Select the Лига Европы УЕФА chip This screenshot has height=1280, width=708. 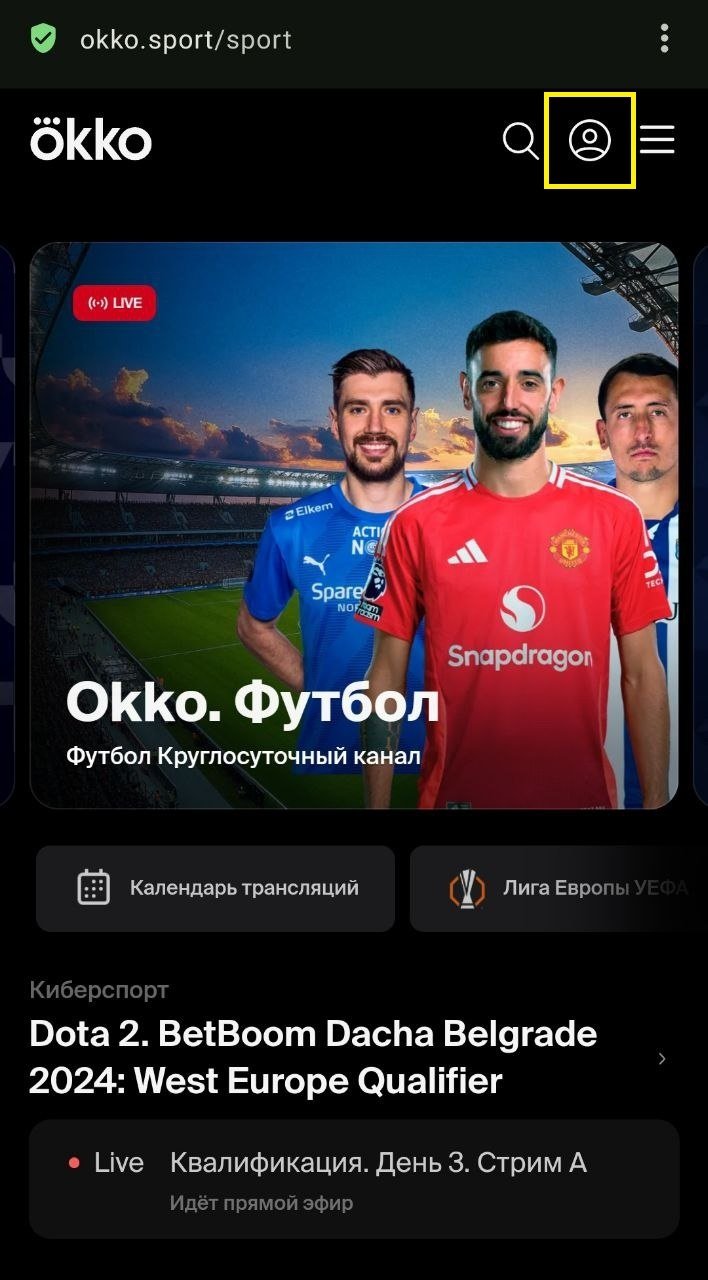click(560, 888)
